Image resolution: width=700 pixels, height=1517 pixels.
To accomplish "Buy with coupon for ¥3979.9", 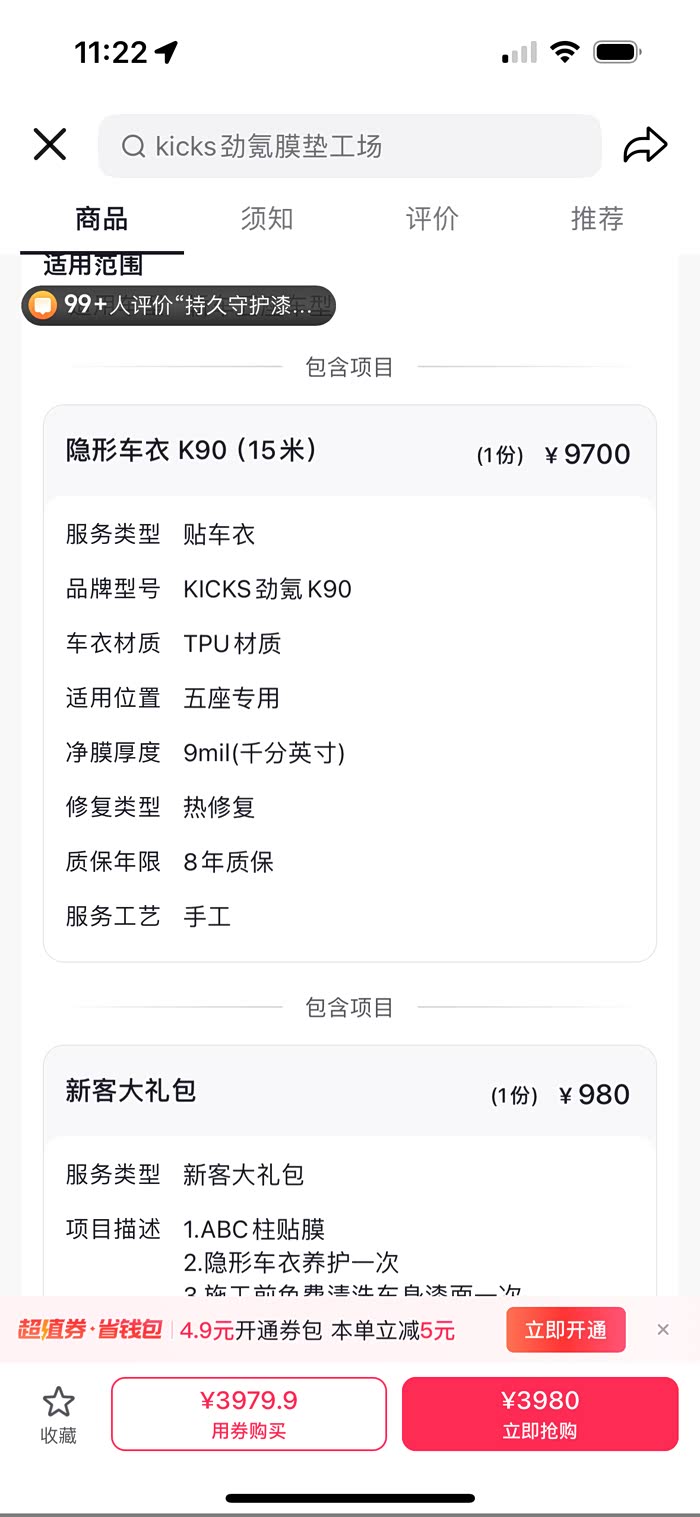I will point(248,1414).
